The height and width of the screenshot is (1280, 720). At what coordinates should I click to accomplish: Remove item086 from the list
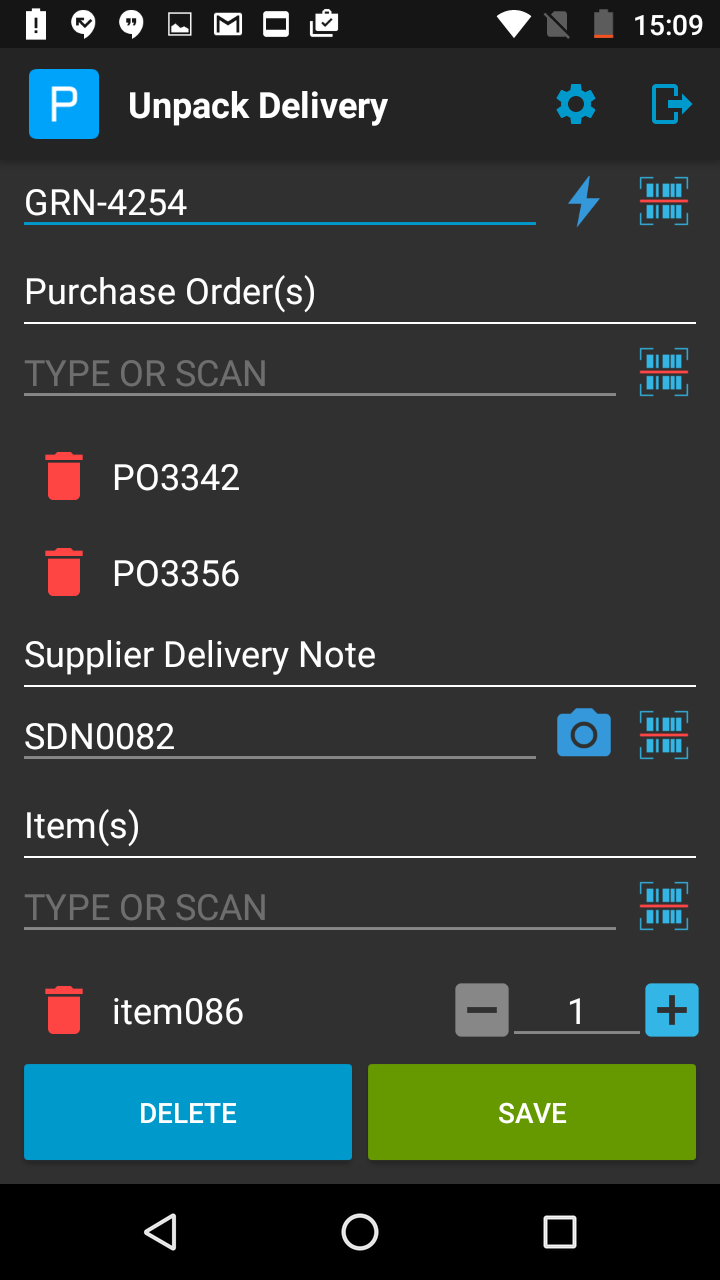64,1010
